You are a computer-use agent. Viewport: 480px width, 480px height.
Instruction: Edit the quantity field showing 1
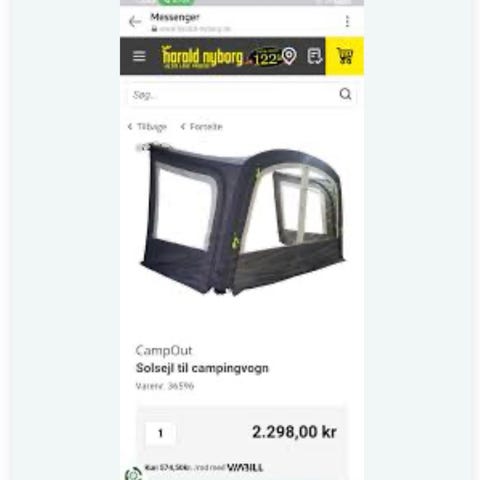(160, 433)
